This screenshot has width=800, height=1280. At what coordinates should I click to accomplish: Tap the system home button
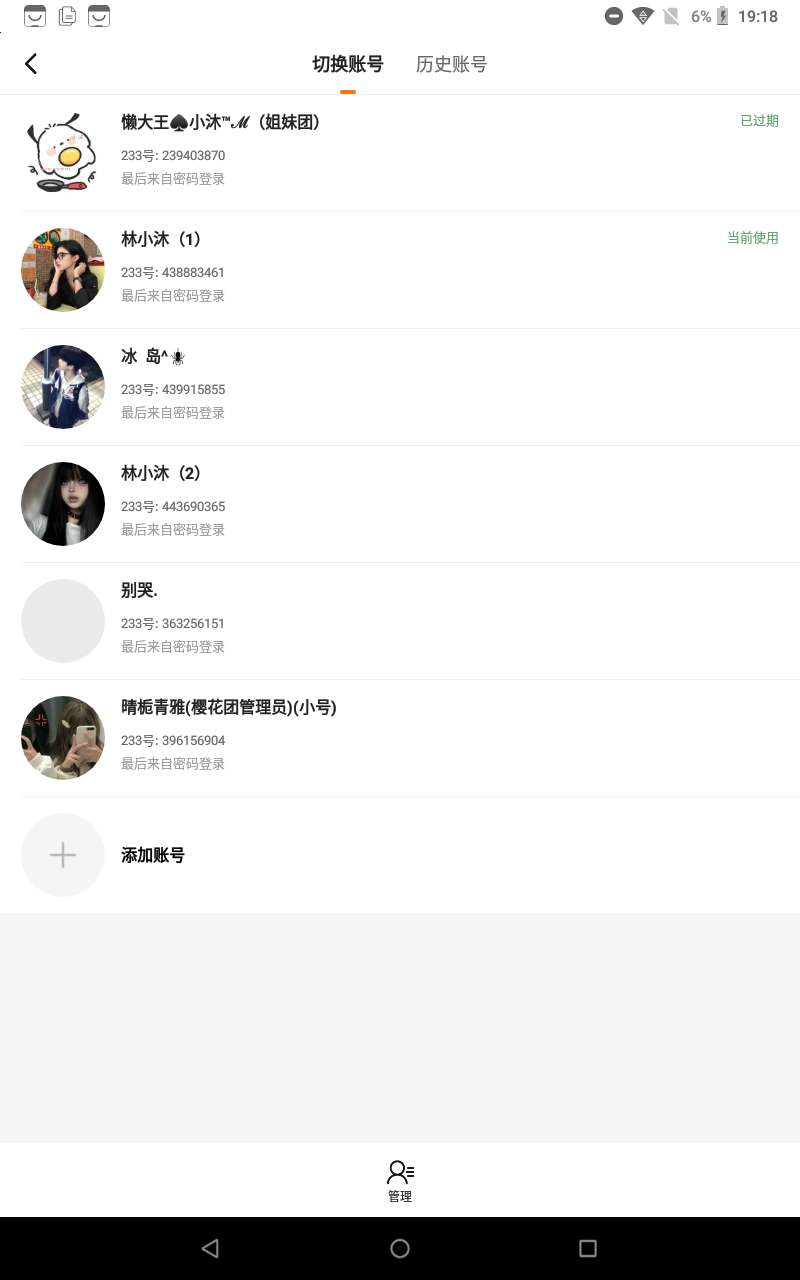pyautogui.click(x=400, y=1248)
